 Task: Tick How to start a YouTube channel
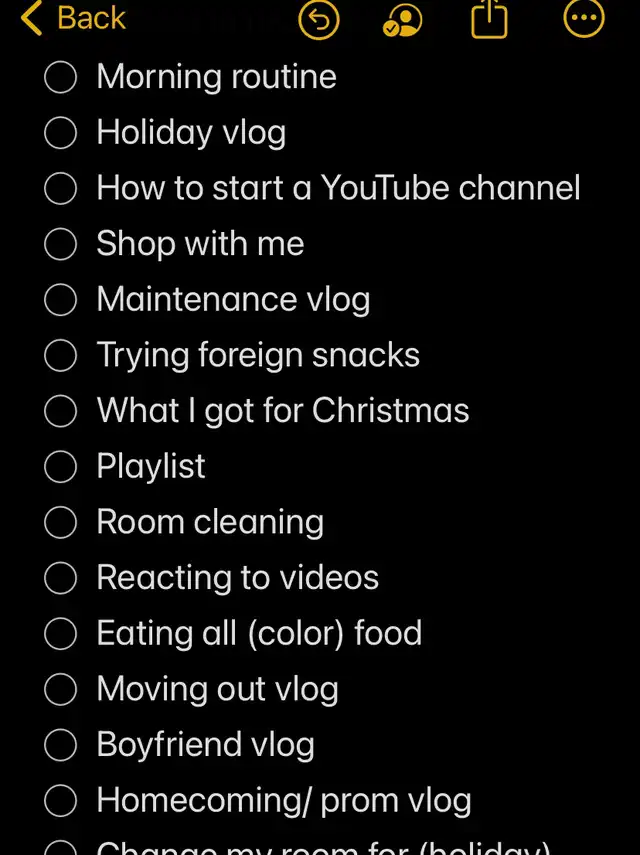click(61, 188)
